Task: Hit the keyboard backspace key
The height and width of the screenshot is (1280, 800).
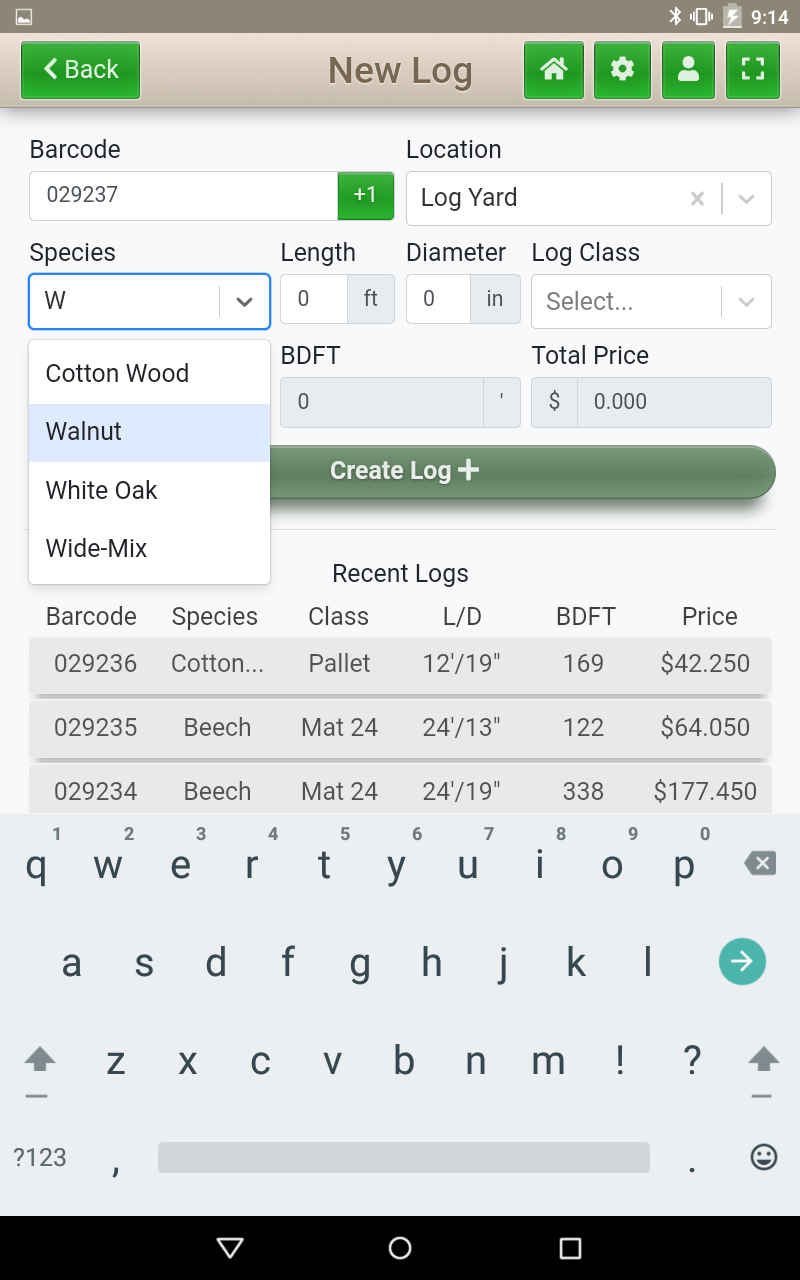Action: coord(760,864)
